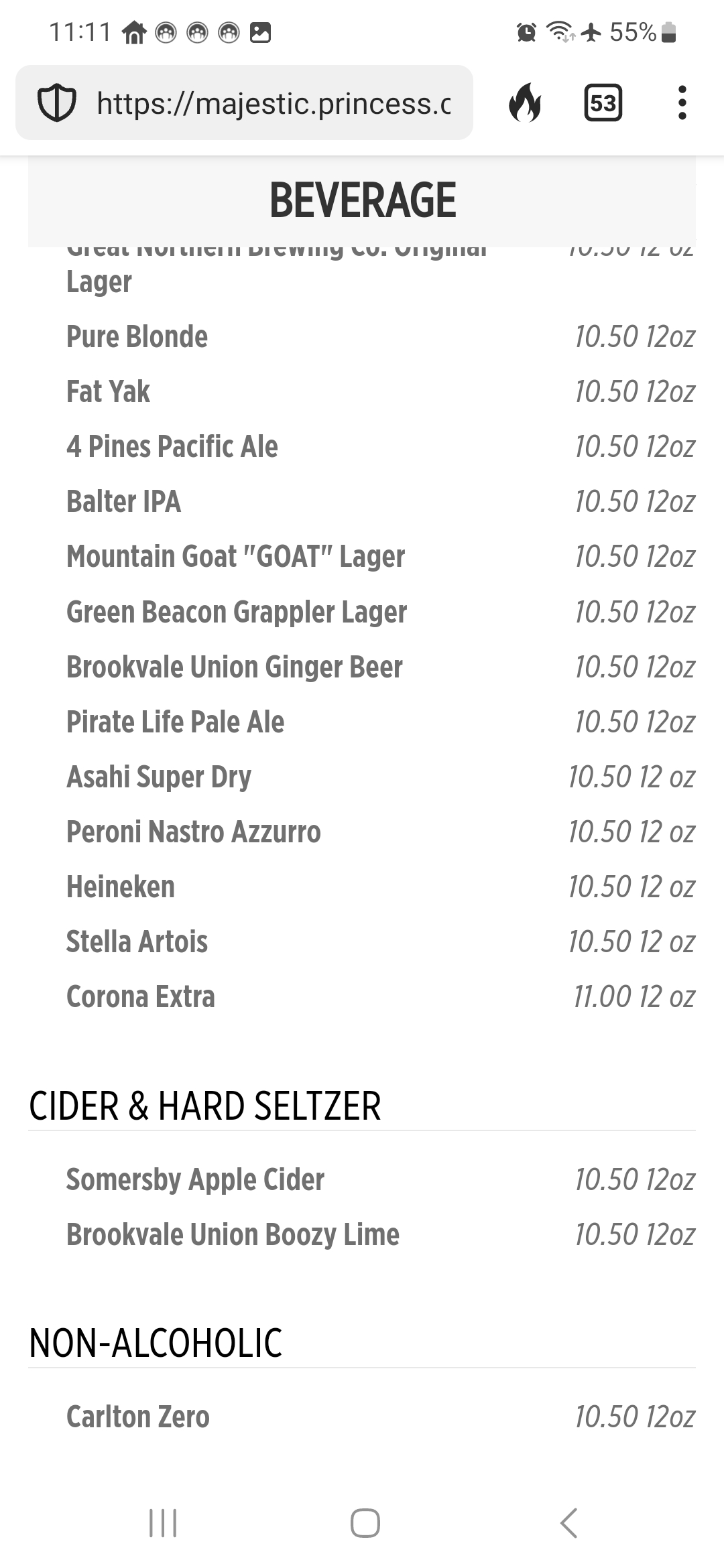Open recent apps from the navigation bar
Screen dimensions: 724x1568
point(163,1522)
